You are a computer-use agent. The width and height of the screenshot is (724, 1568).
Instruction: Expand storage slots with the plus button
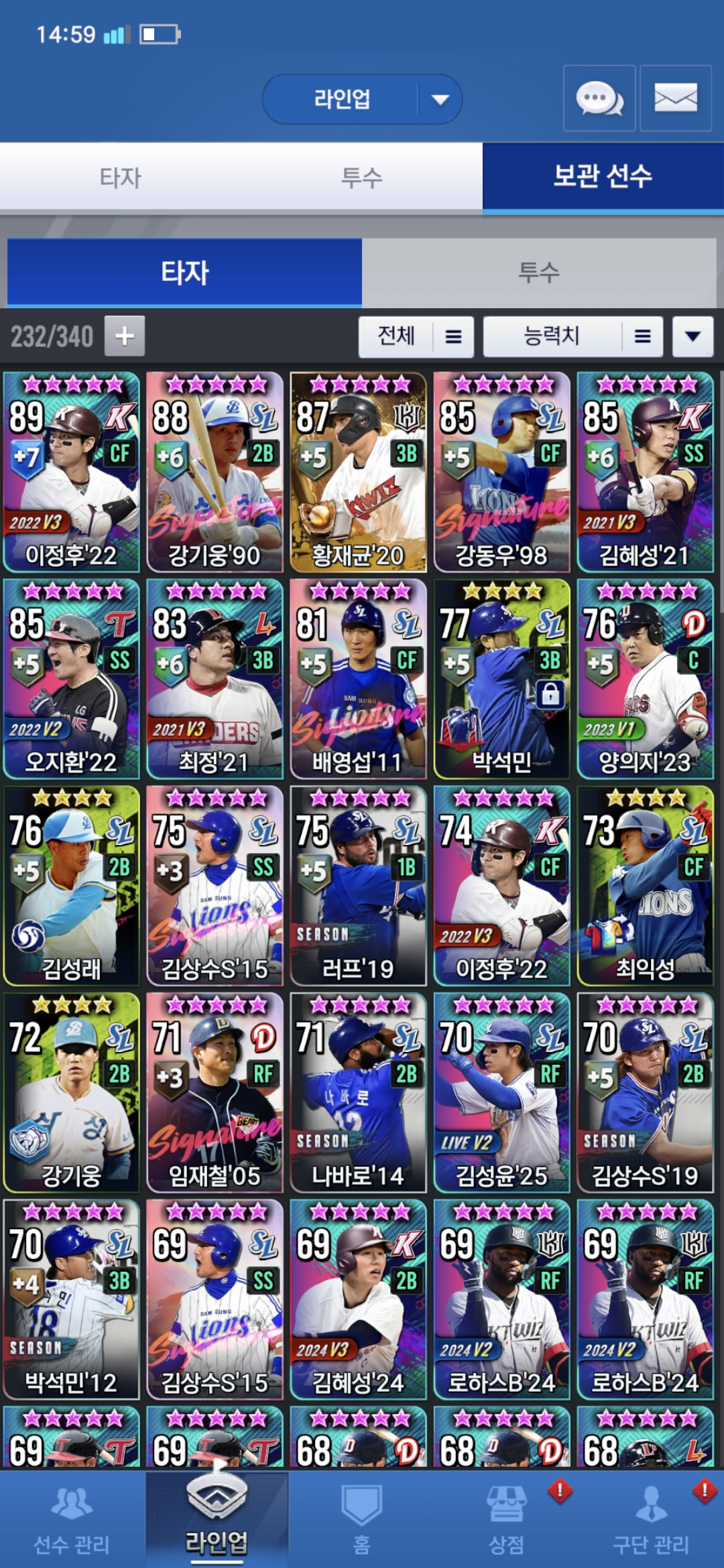[125, 336]
